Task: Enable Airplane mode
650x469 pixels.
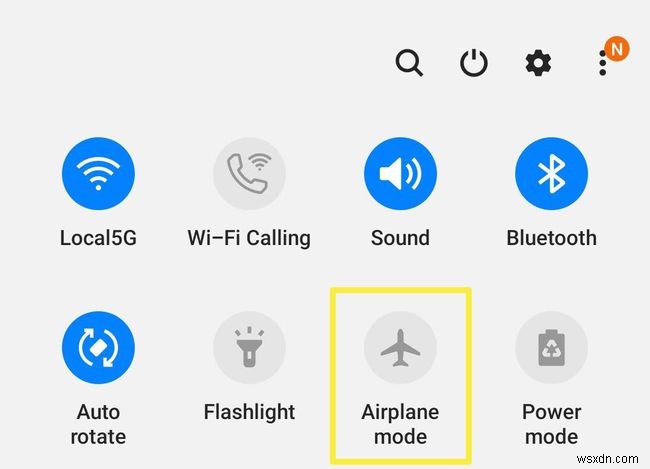Action: tap(400, 348)
